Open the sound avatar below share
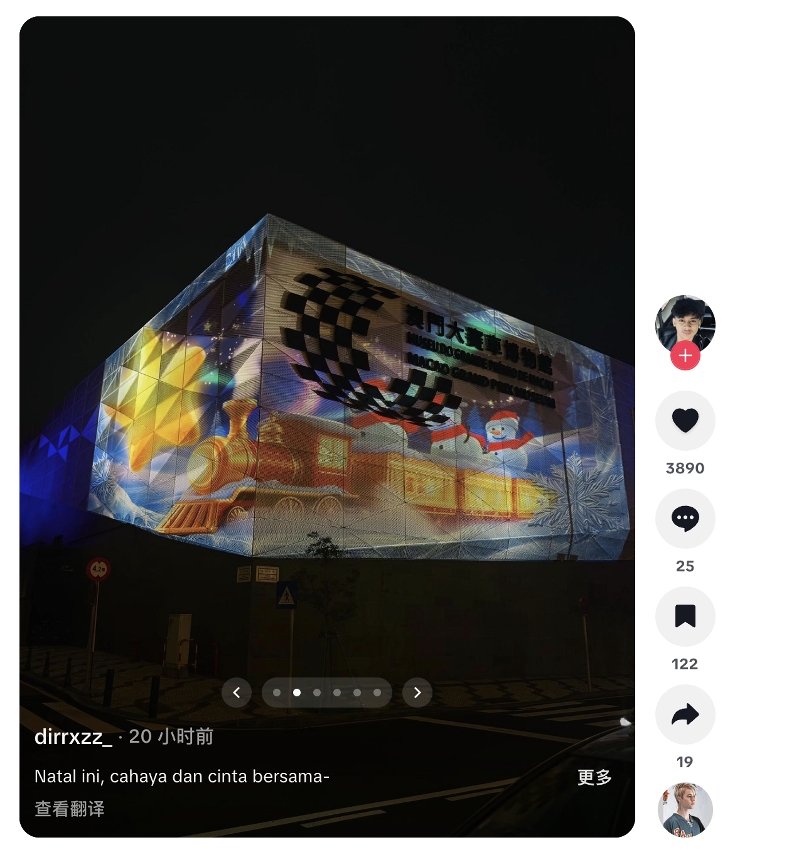Image resolution: width=794 pixels, height=852 pixels. click(x=685, y=810)
